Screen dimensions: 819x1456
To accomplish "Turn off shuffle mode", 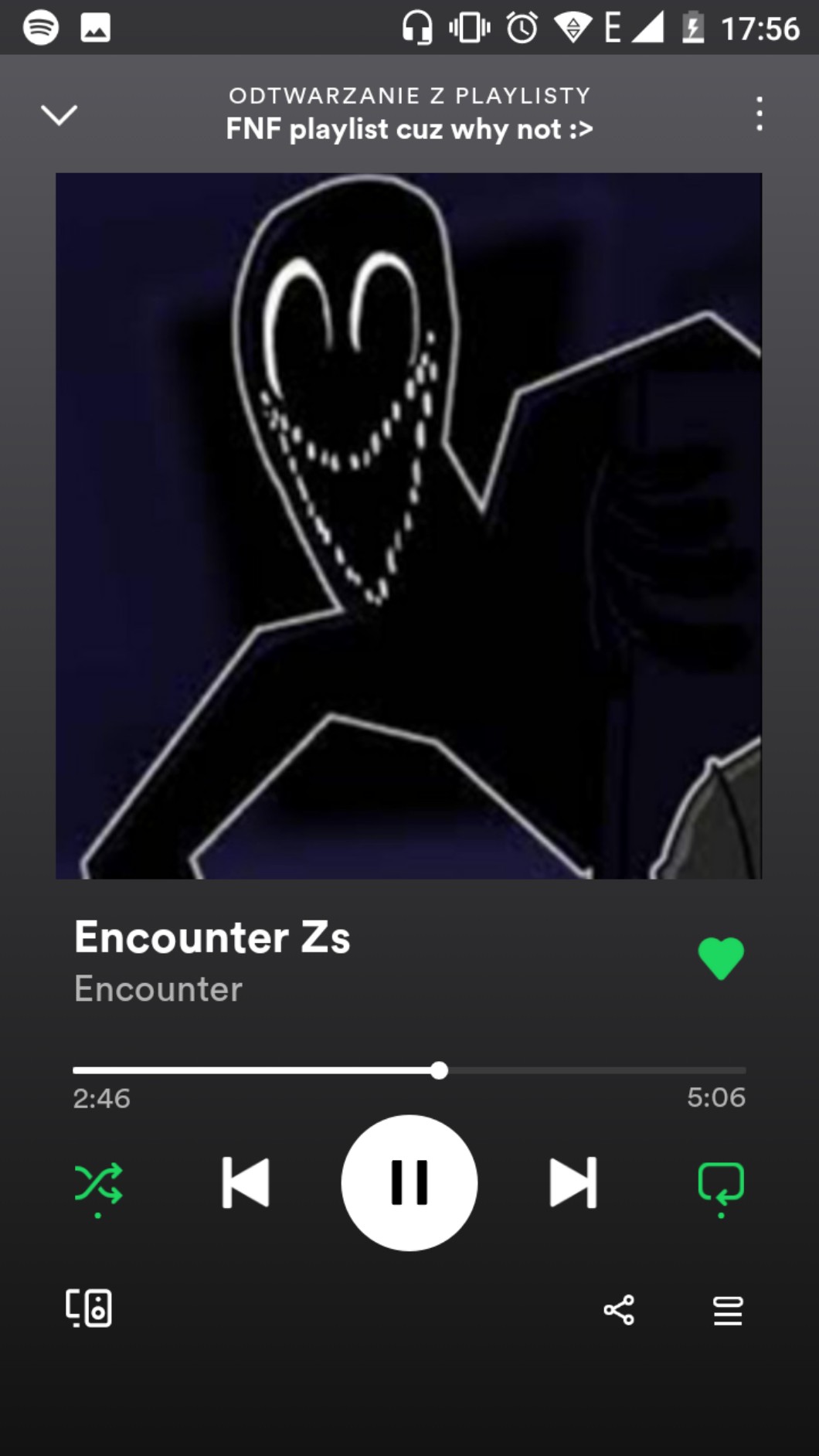I will pyautogui.click(x=98, y=1184).
